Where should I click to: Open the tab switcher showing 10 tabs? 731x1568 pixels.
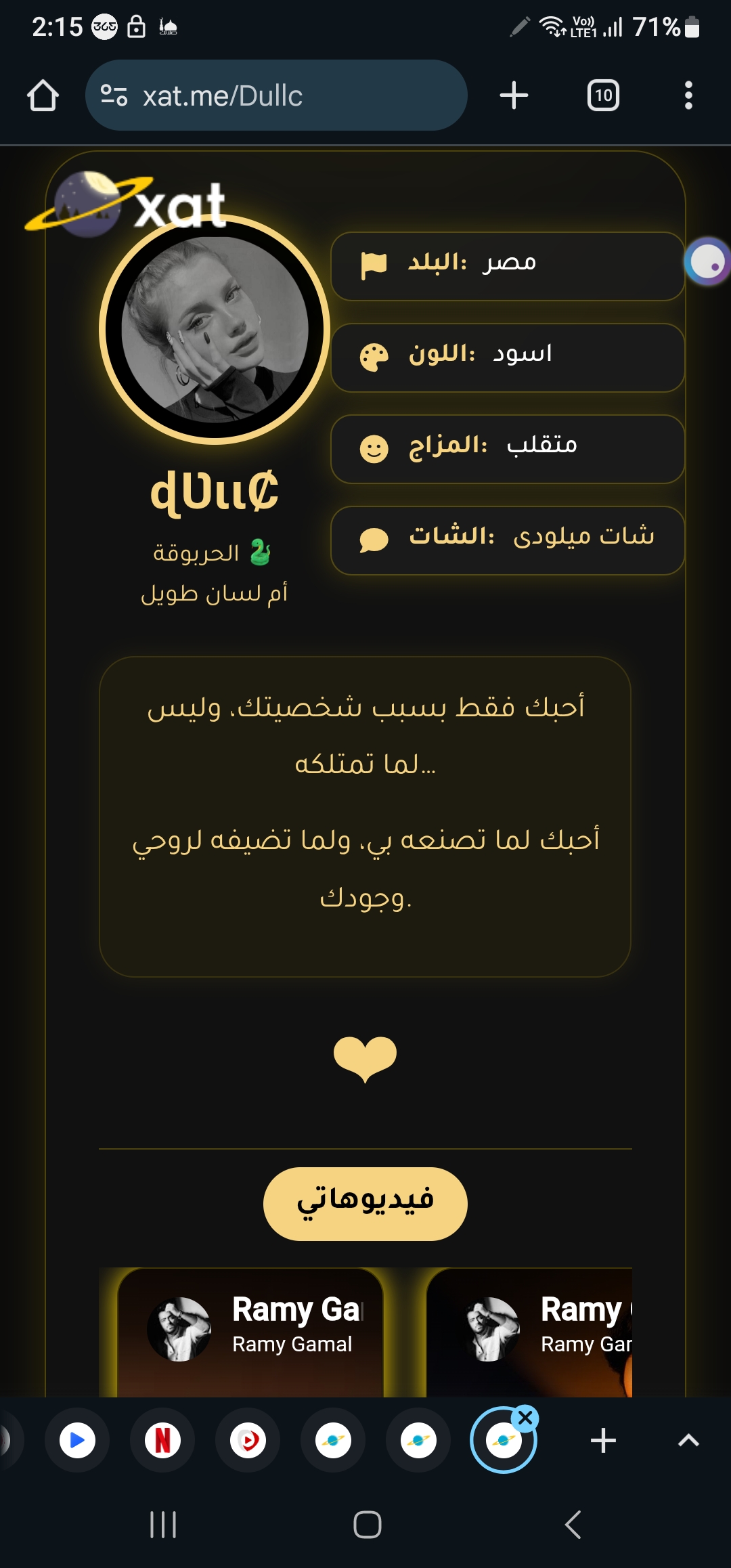coord(603,95)
